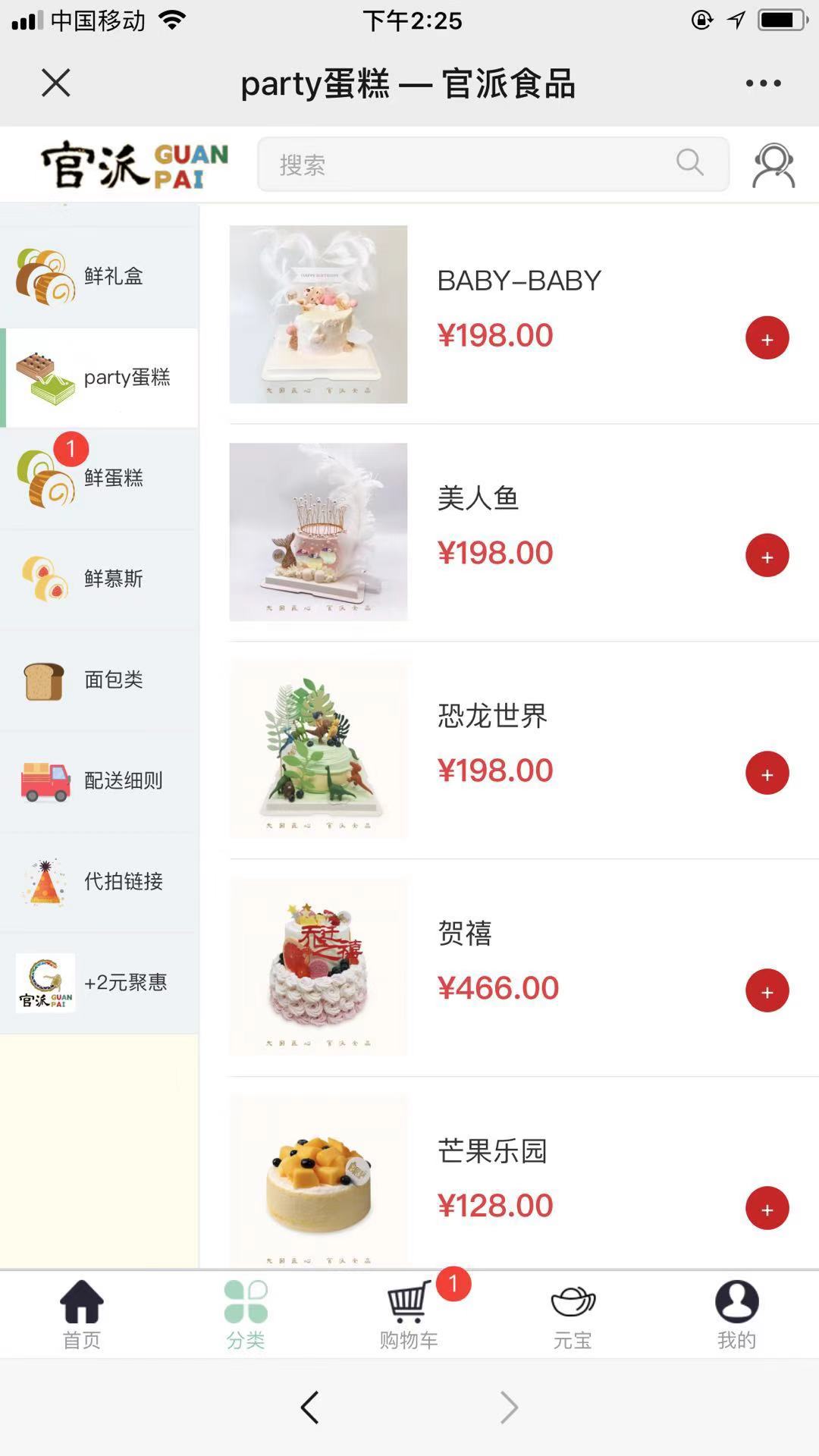Open the 我的 profile tab

(x=736, y=1315)
